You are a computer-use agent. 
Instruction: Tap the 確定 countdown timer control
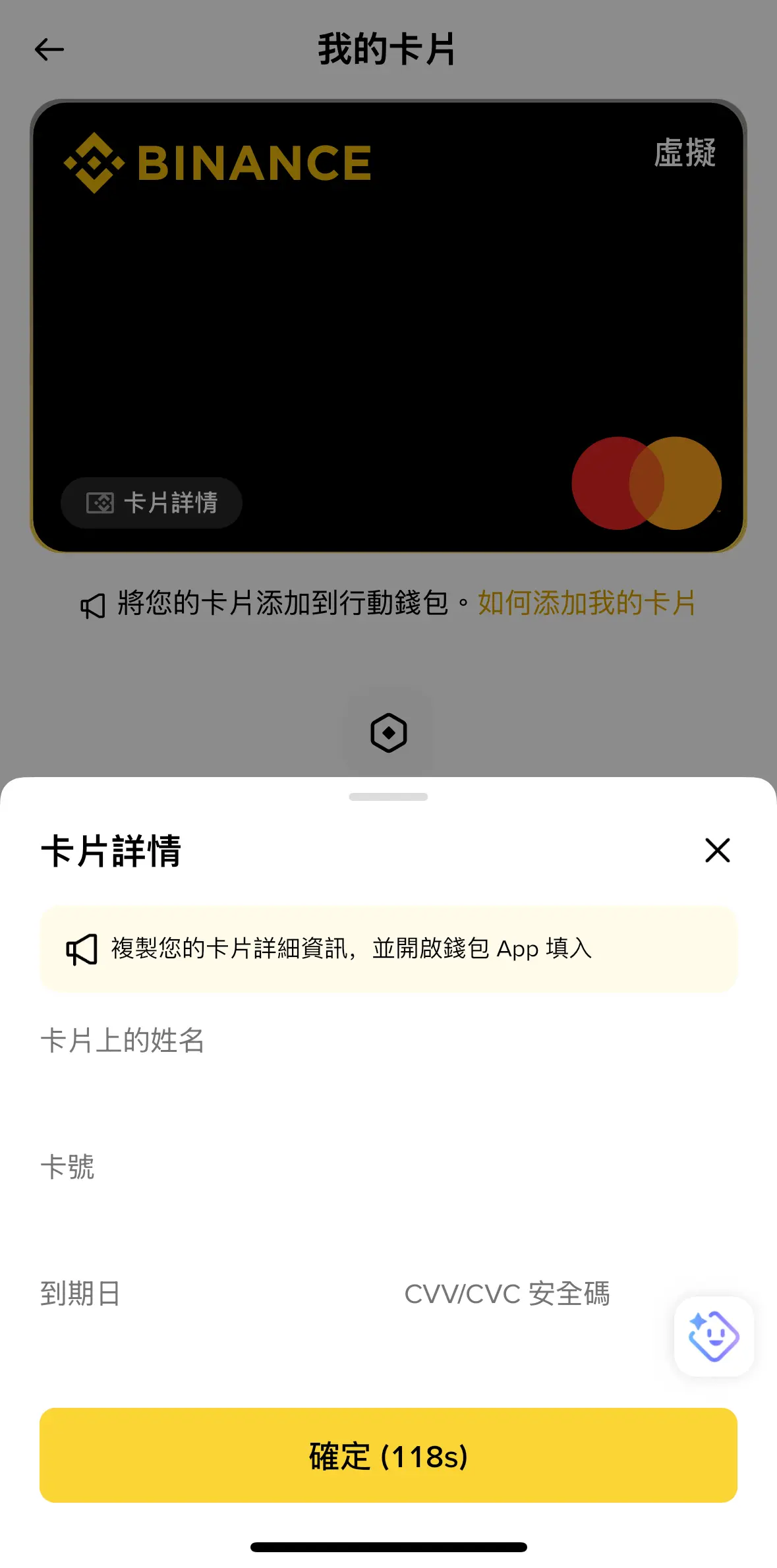click(388, 1455)
